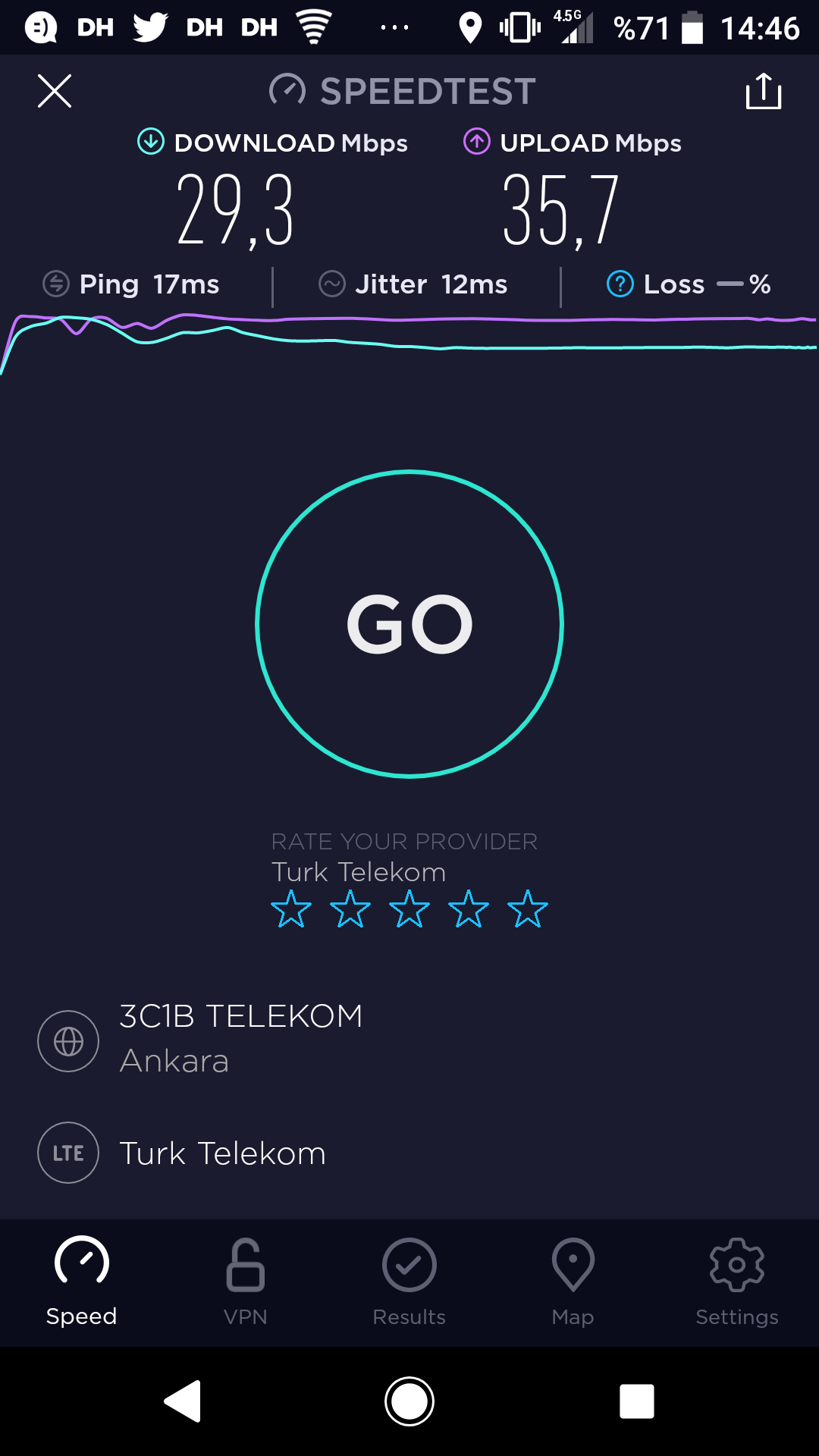Open the Results tab

pyautogui.click(x=409, y=1282)
